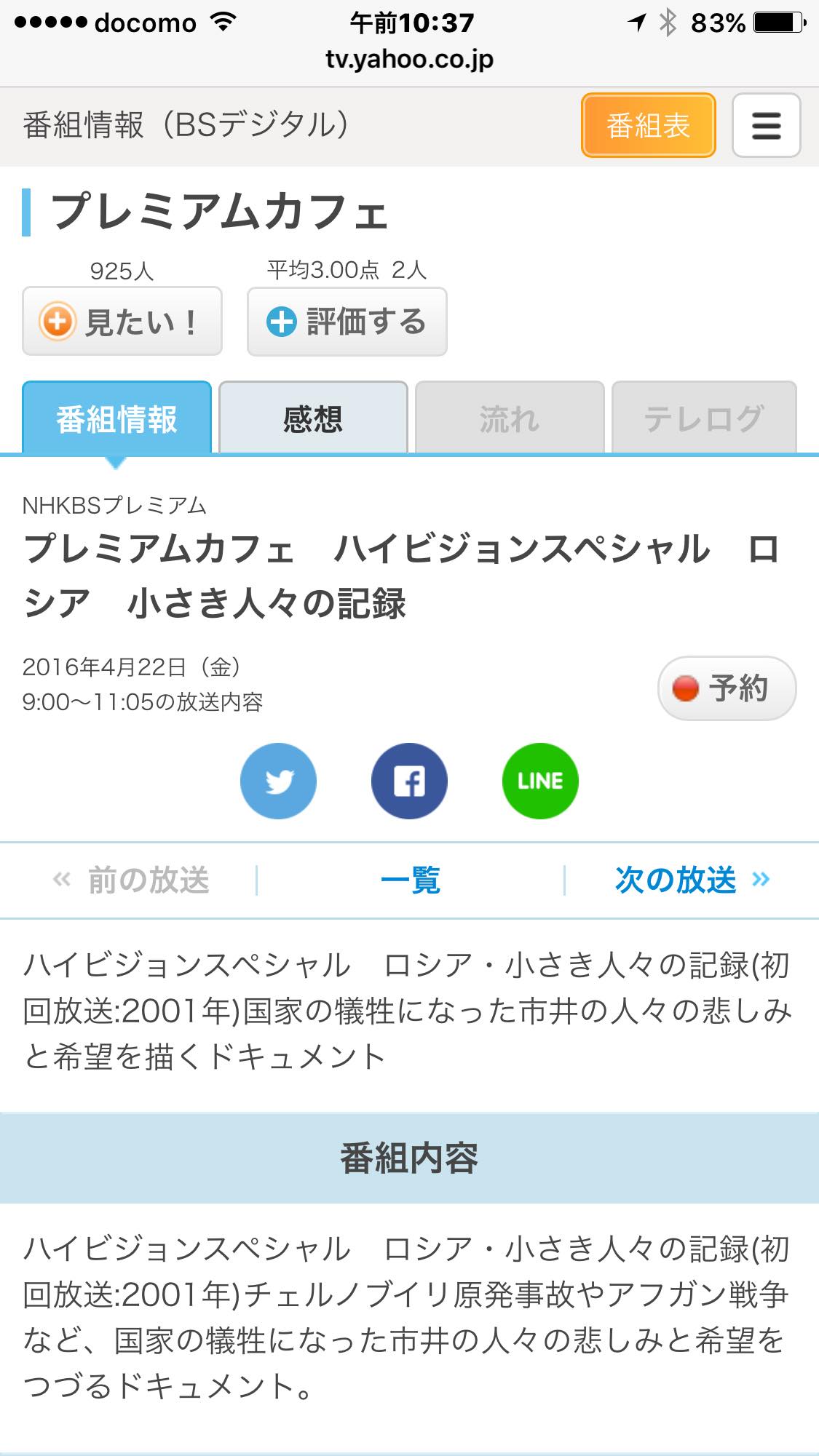The image size is (819, 1456).
Task: Share this program on Twitter
Action: click(278, 781)
